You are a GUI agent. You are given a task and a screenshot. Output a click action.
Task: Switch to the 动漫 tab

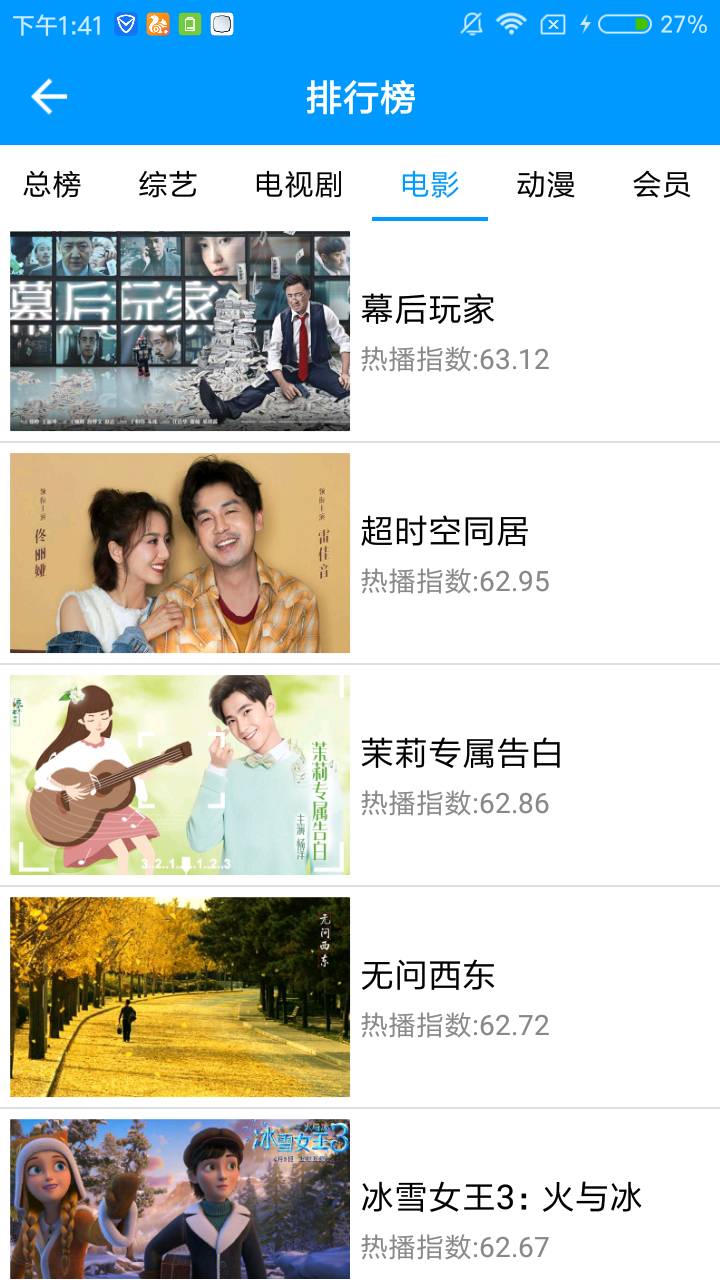click(545, 185)
